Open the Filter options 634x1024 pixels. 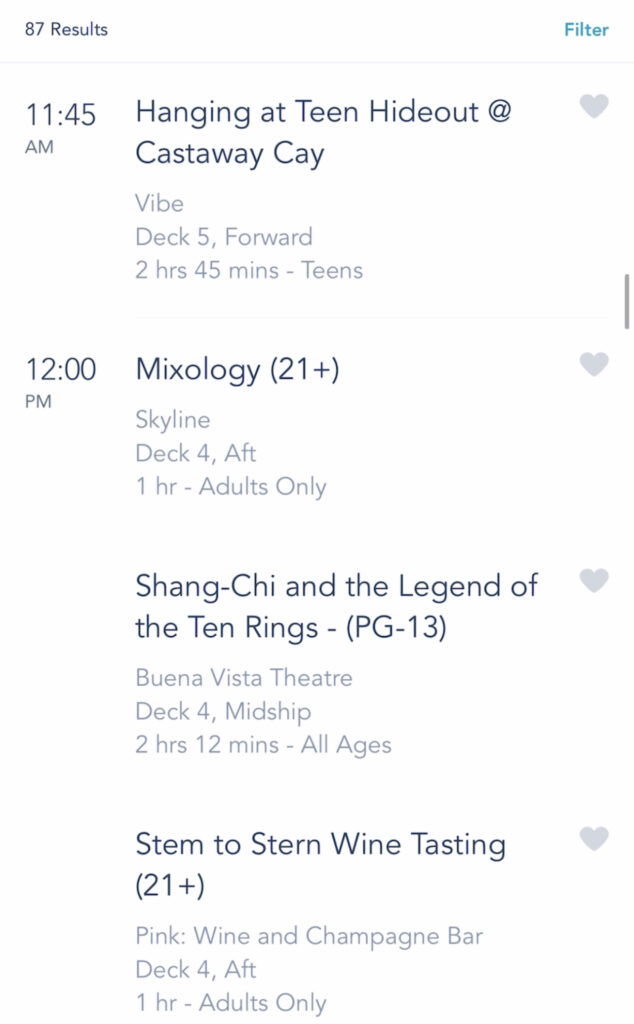pos(586,29)
